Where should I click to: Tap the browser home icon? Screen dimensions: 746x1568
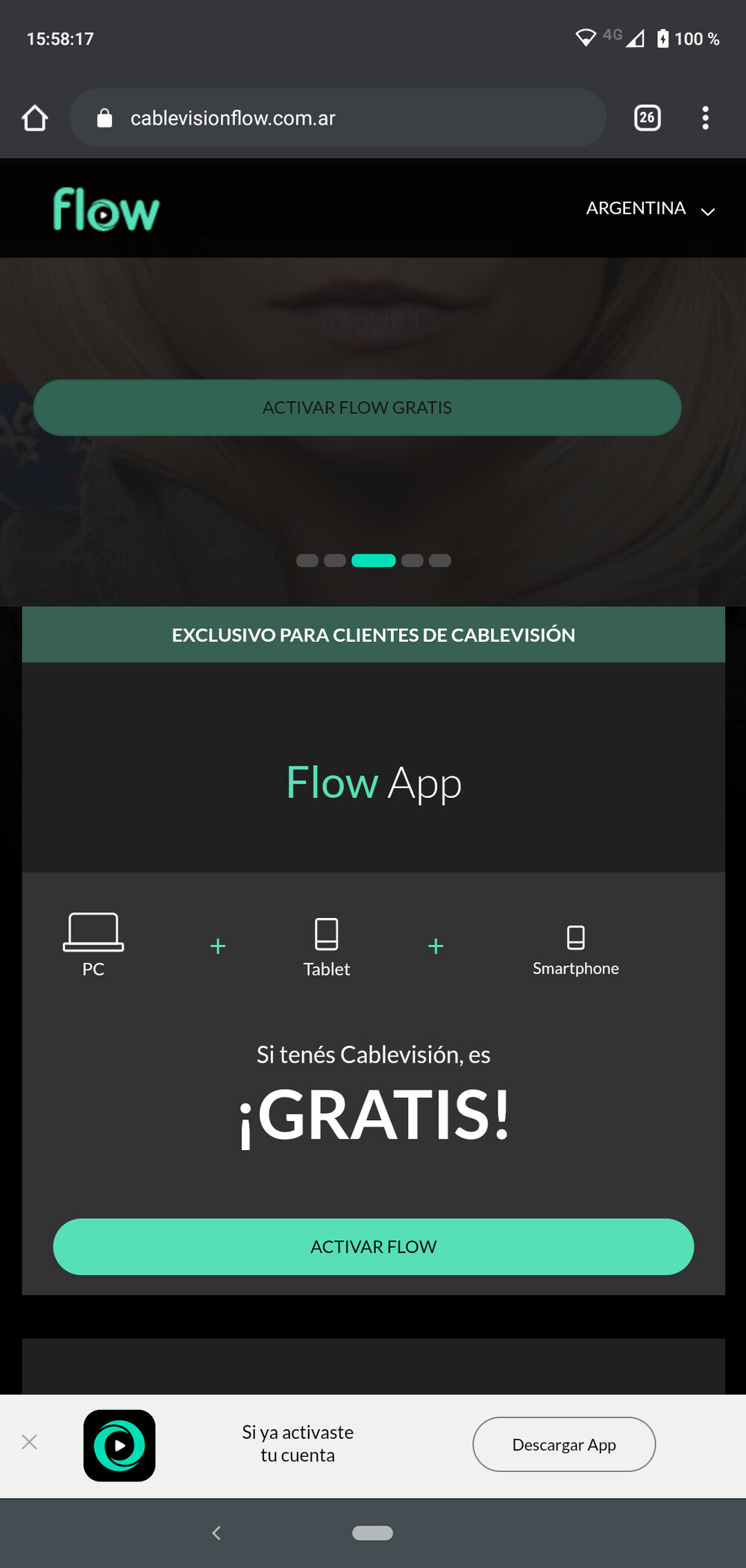[x=35, y=118]
